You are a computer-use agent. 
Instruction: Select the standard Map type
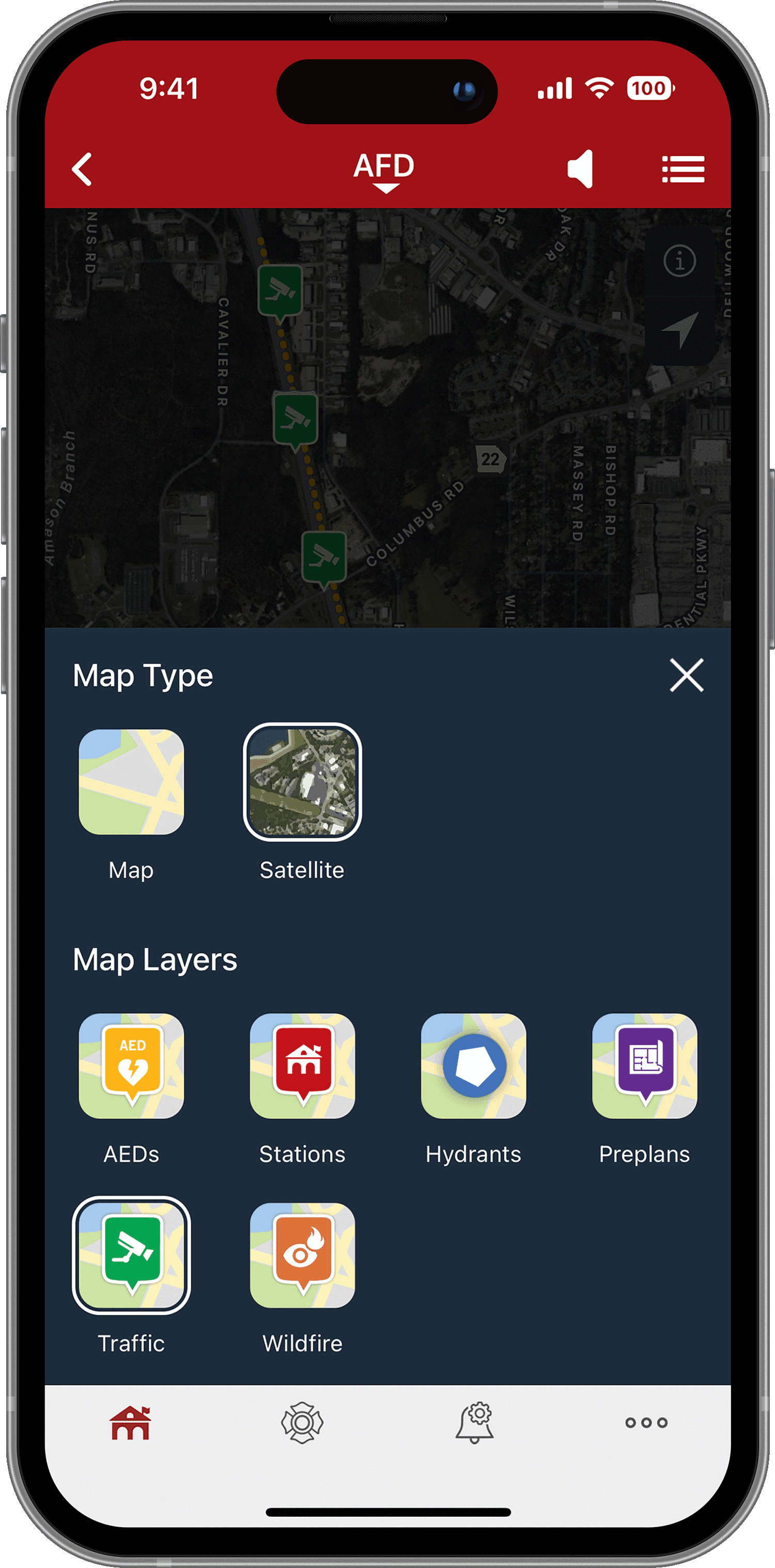[131, 781]
